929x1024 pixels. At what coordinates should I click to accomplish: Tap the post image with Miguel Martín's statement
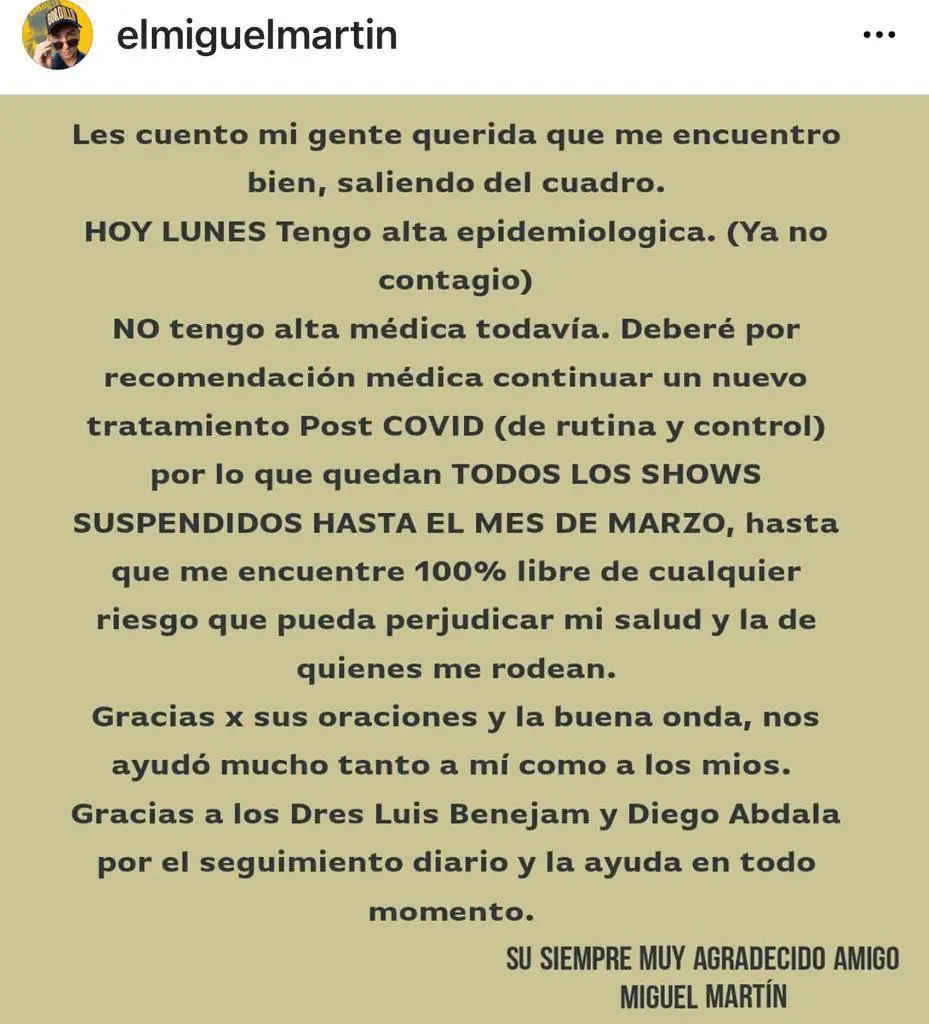[x=464, y=558]
